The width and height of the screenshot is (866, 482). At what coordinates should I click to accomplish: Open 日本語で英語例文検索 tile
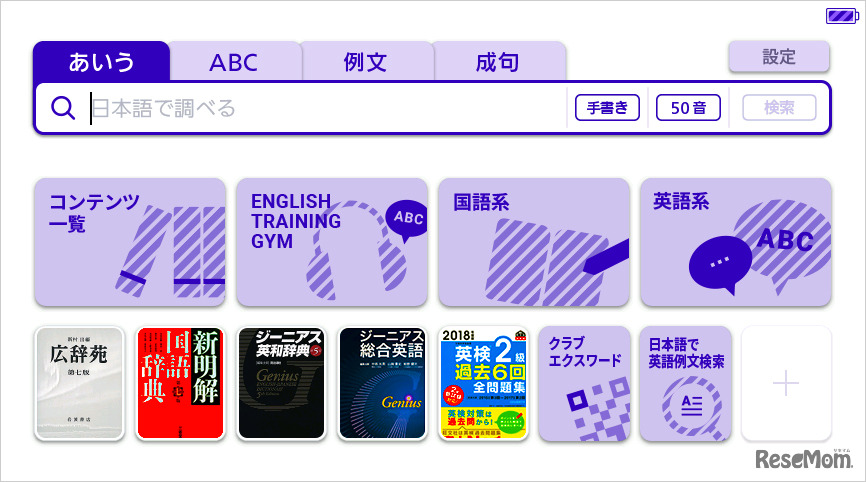coord(686,383)
